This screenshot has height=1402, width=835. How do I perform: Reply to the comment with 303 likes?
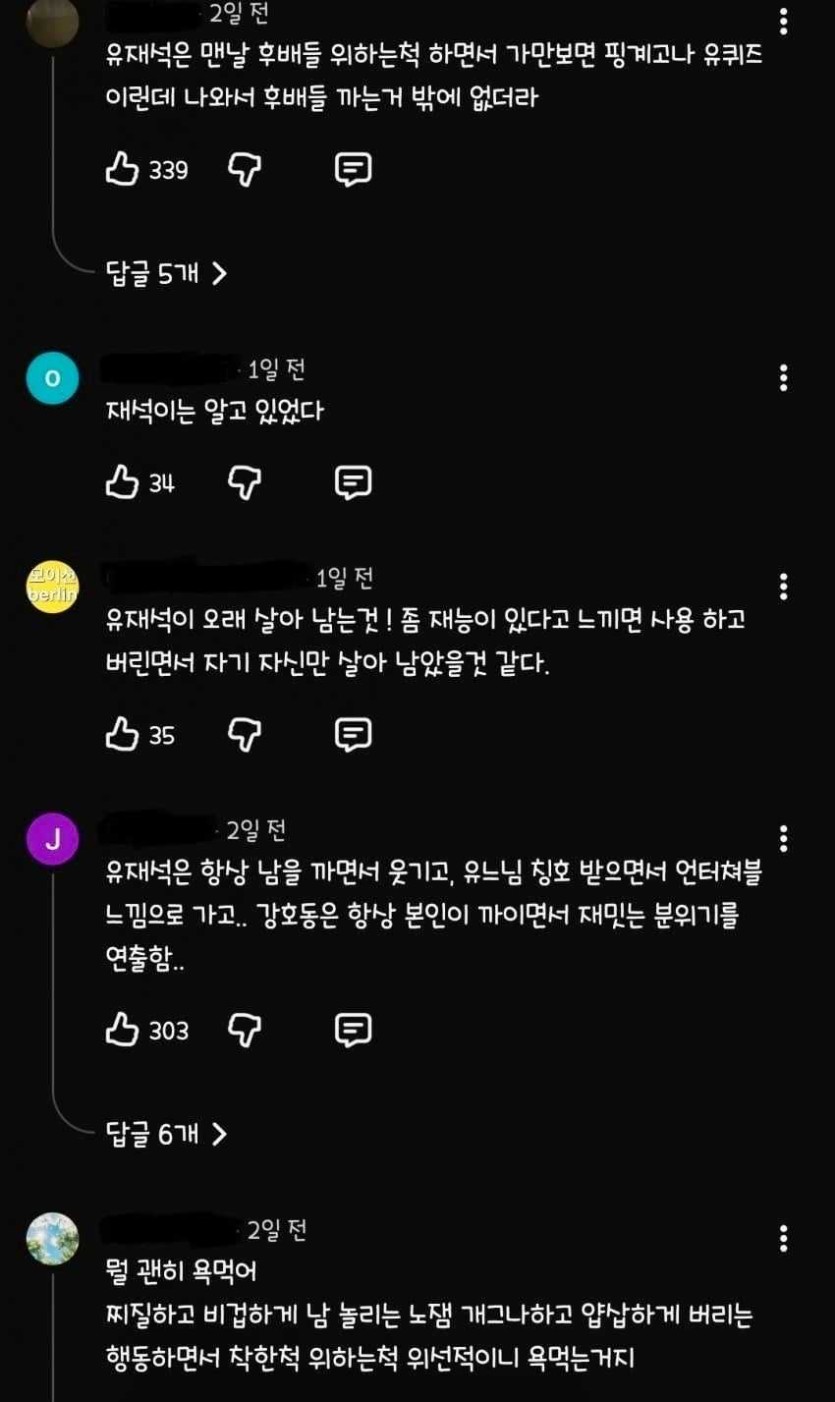point(352,1029)
